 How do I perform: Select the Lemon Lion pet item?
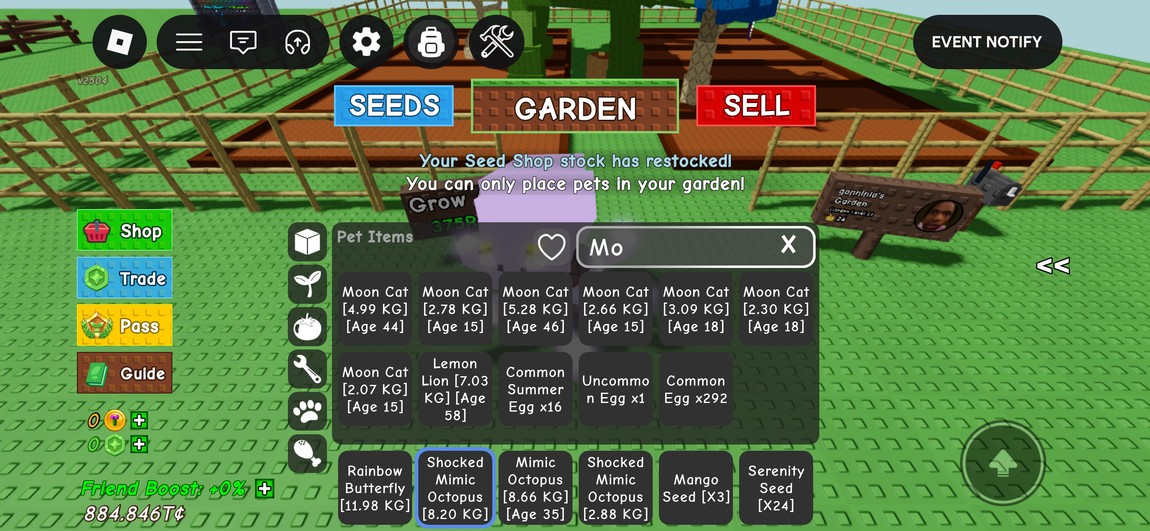(455, 389)
